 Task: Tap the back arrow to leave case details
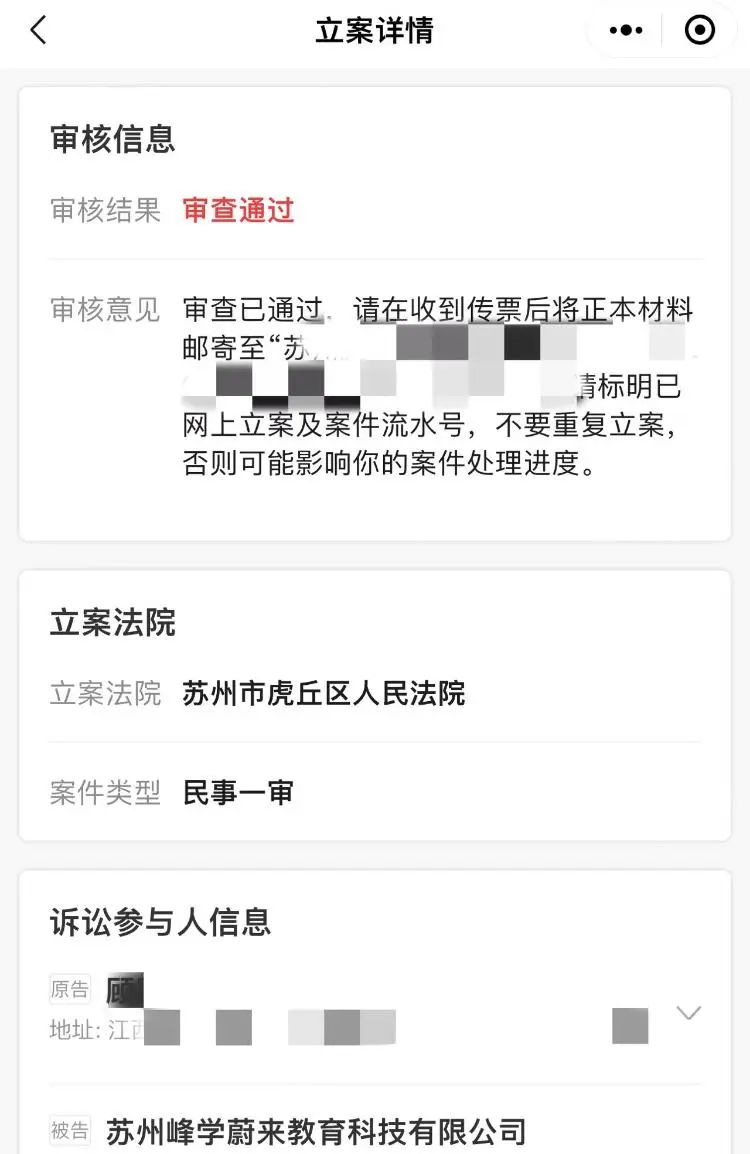click(x=36, y=31)
